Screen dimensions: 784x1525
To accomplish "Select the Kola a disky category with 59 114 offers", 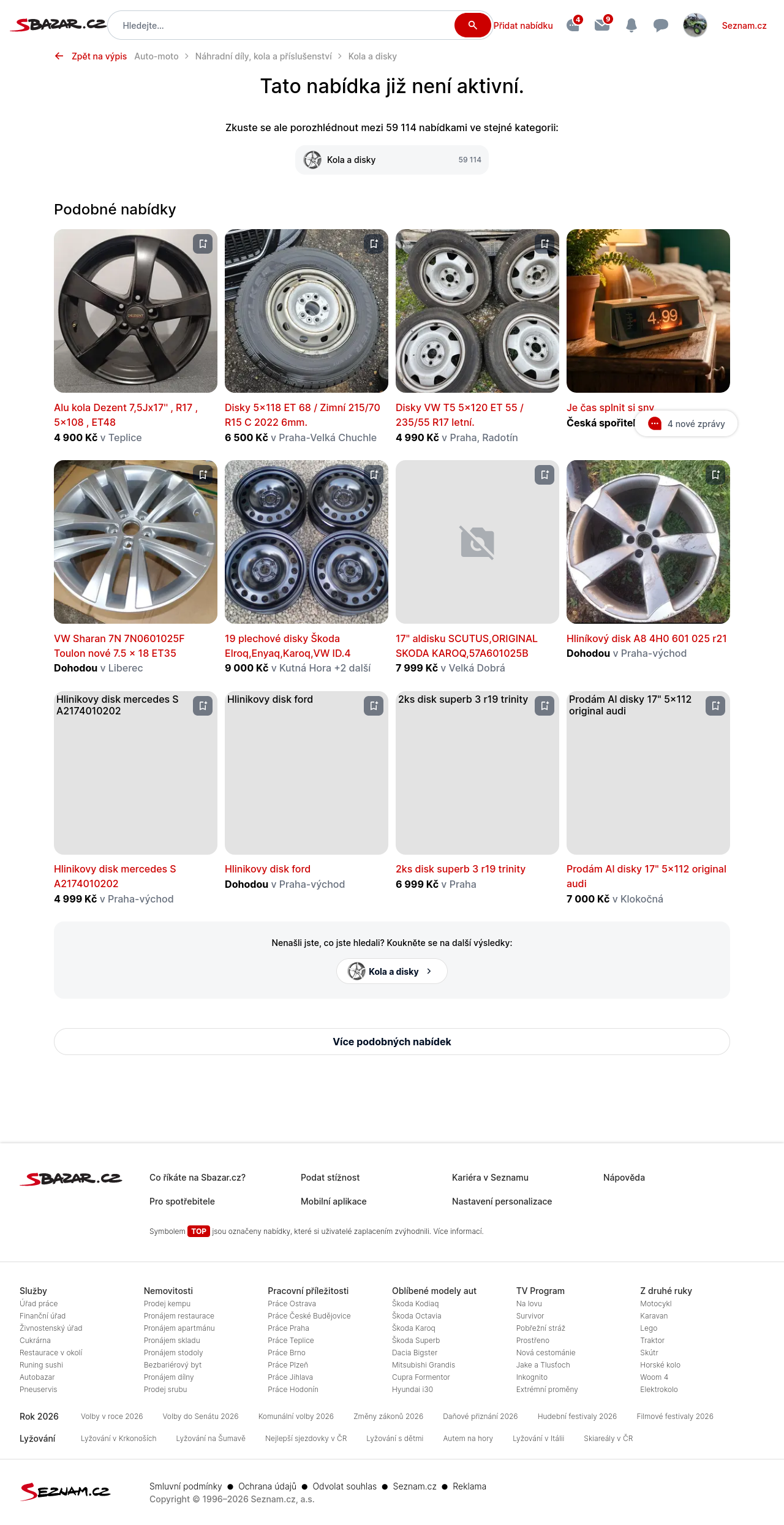I will [392, 160].
